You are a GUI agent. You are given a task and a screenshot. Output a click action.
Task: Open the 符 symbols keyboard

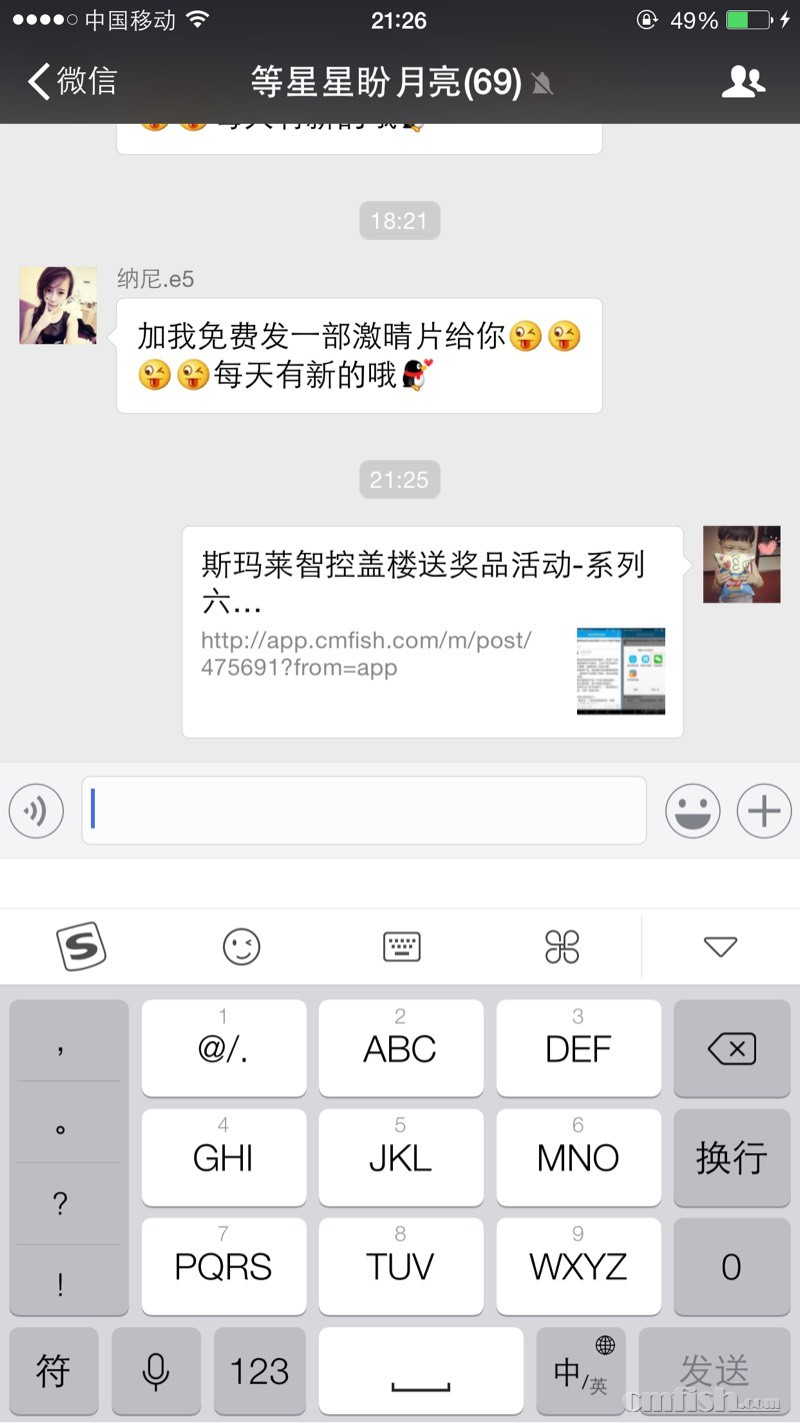click(x=54, y=1371)
